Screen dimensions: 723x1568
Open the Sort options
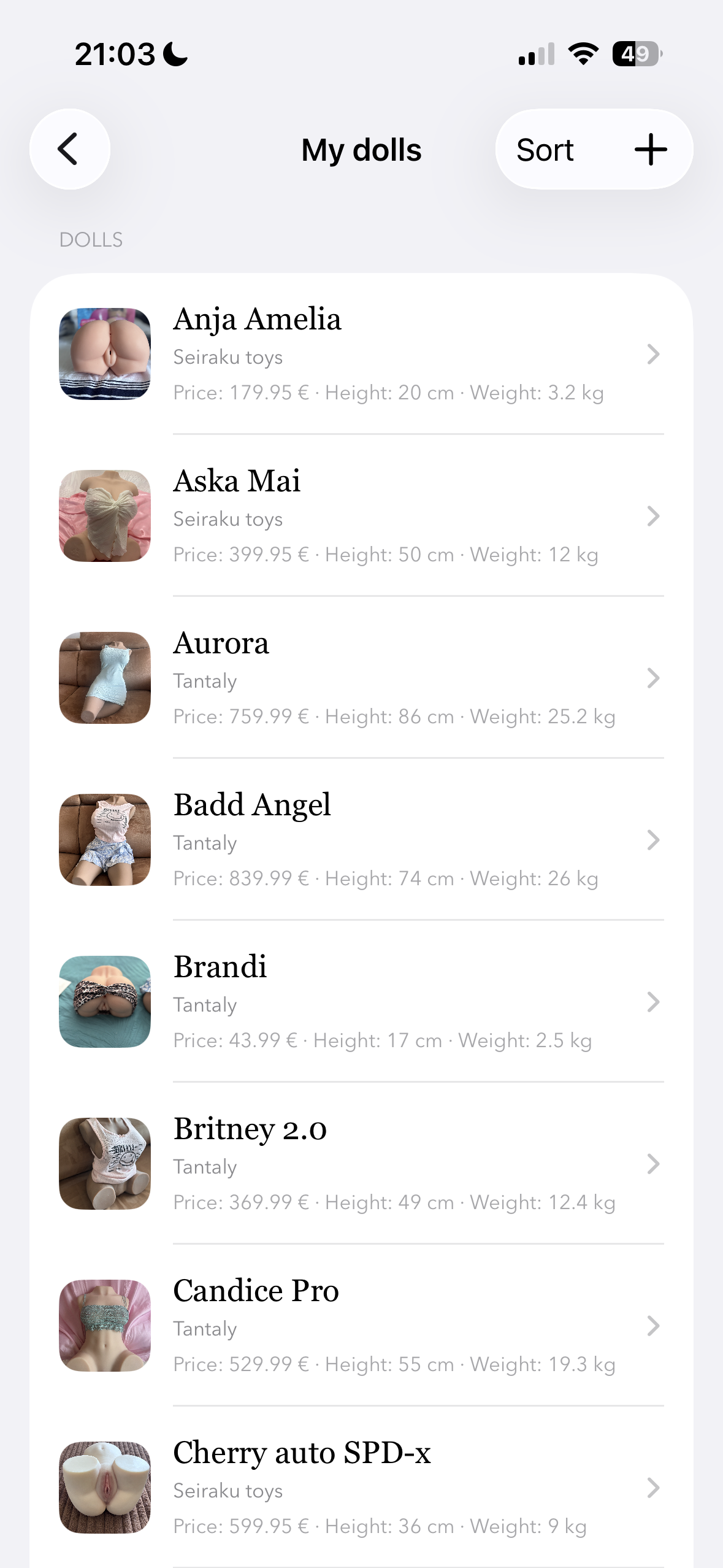pyautogui.click(x=545, y=150)
